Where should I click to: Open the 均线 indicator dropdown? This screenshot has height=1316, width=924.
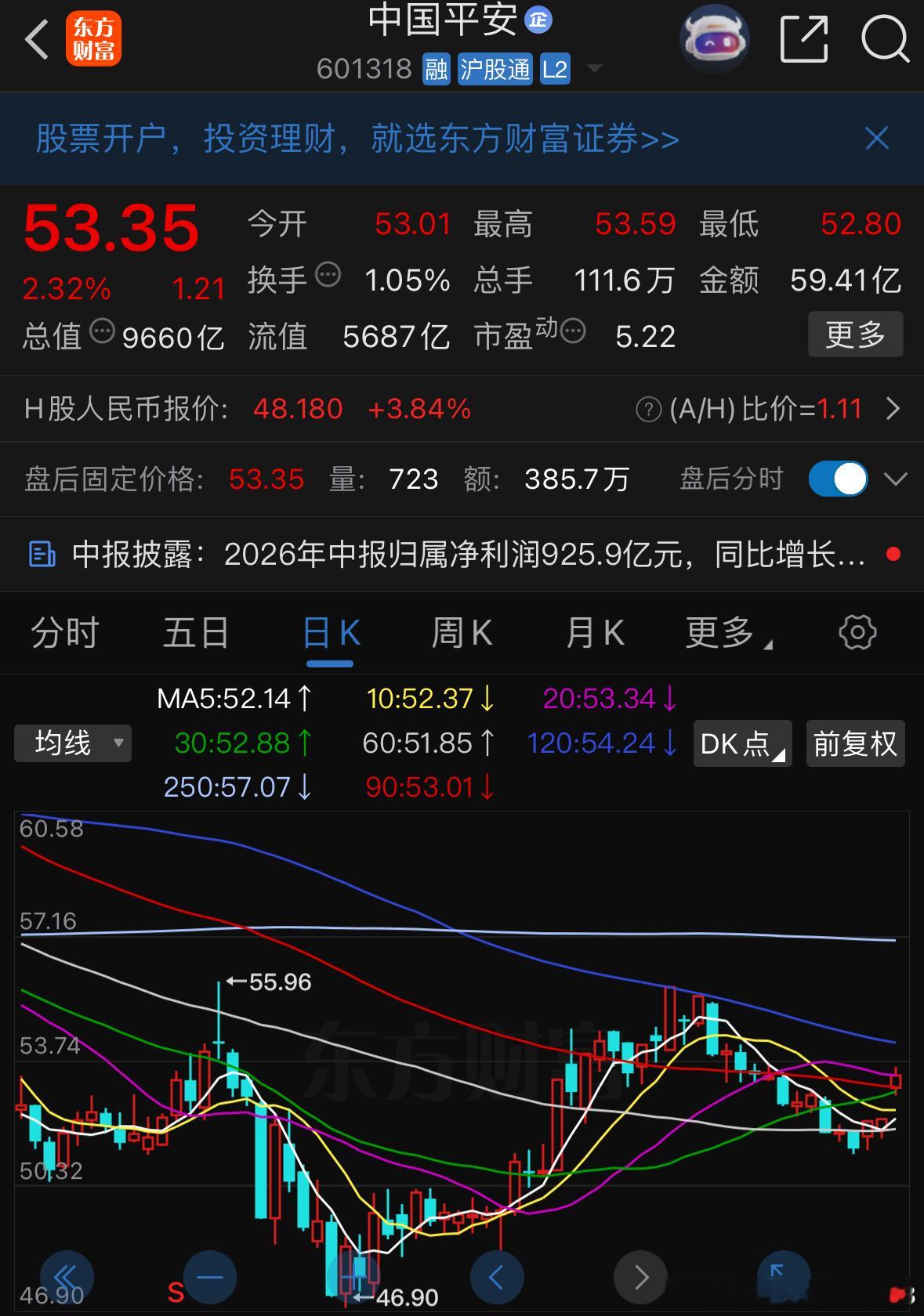(73, 743)
